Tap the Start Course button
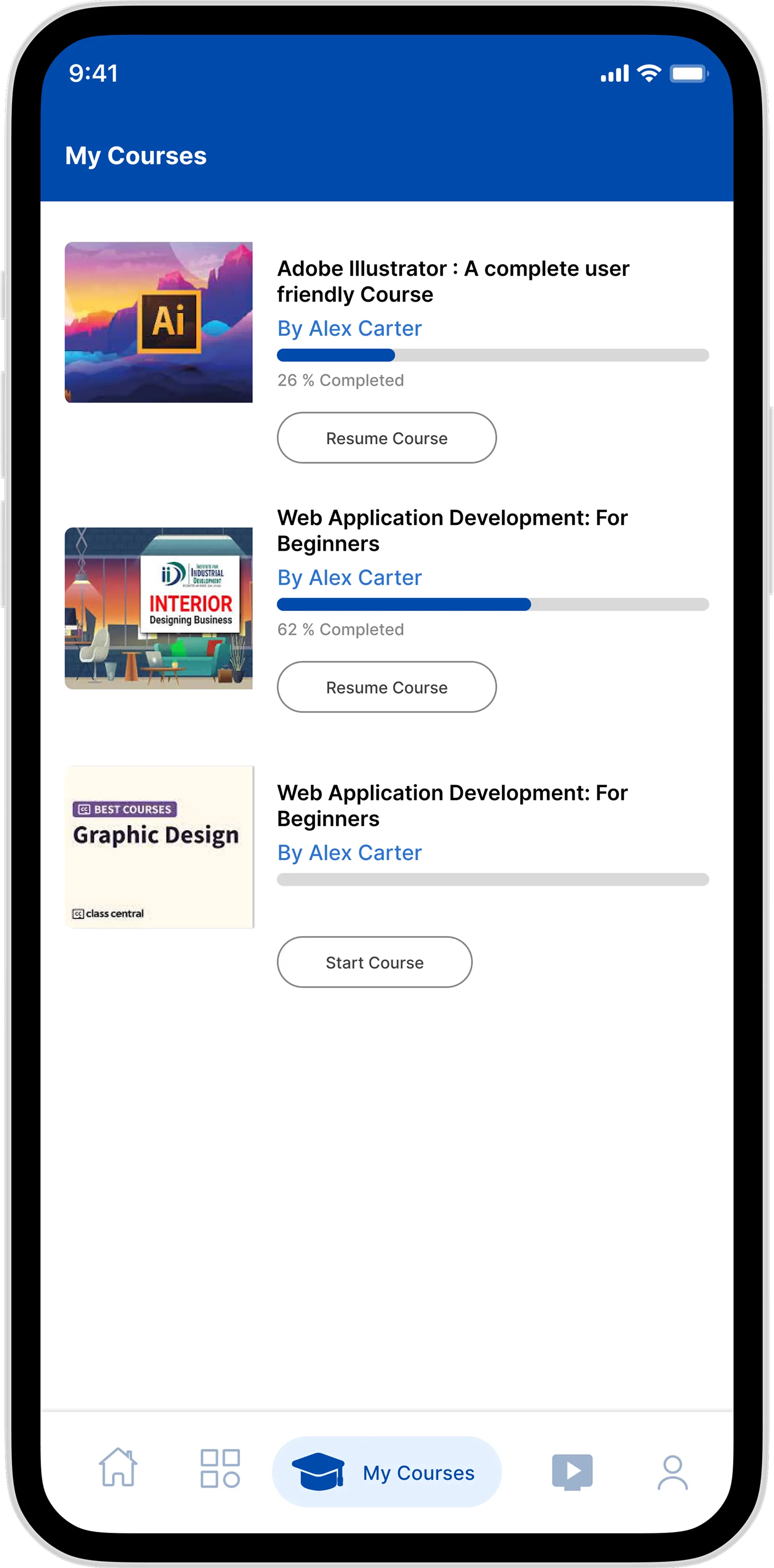Screen dimensions: 774x1568 pos(374,962)
